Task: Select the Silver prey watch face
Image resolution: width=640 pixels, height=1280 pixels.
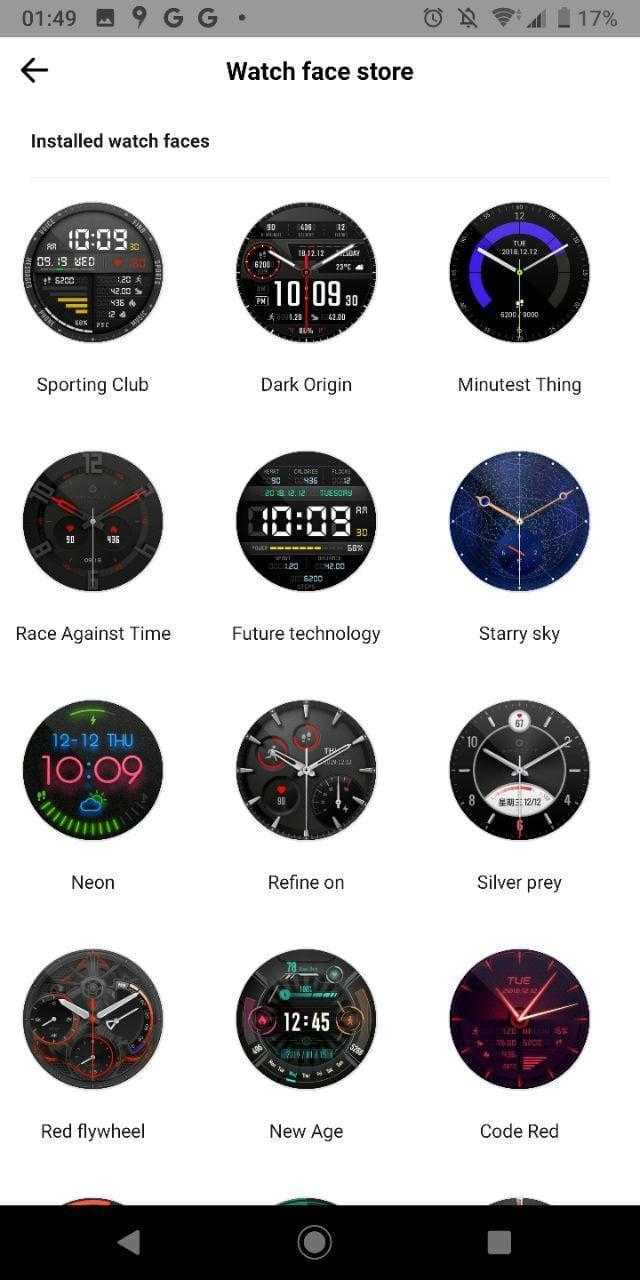Action: coord(519,770)
